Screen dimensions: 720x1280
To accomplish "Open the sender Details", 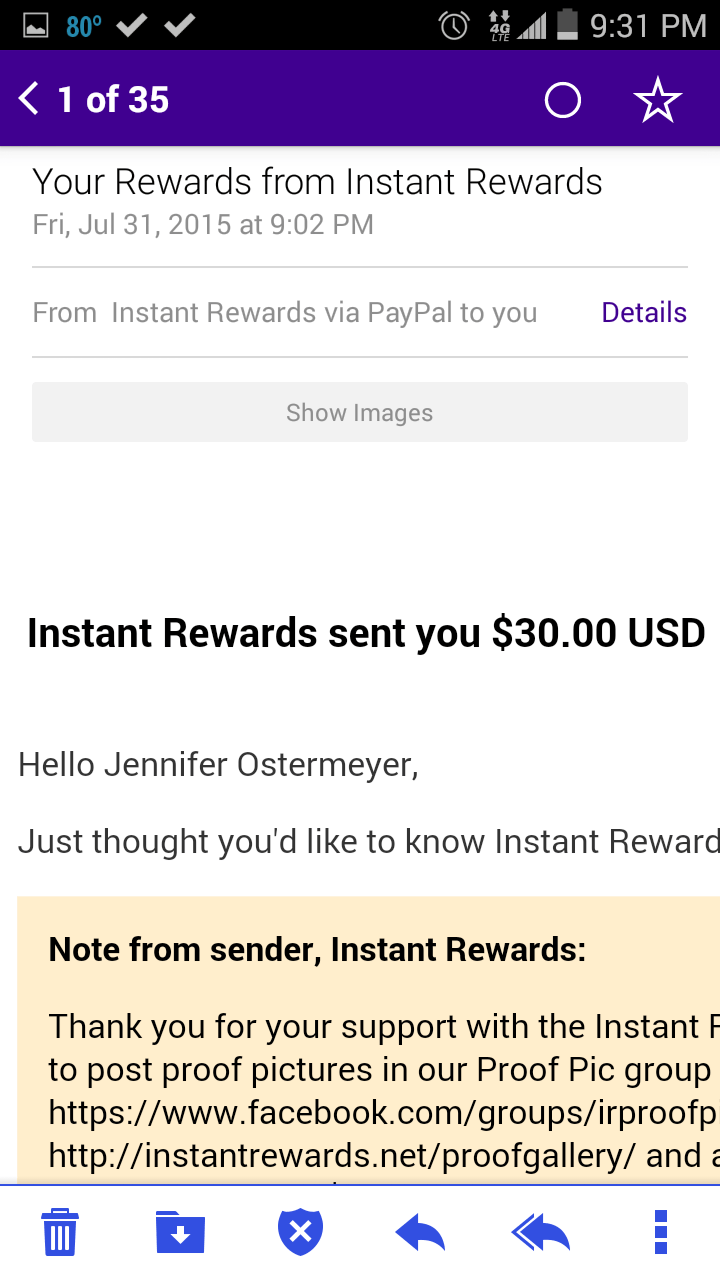I will click(644, 313).
